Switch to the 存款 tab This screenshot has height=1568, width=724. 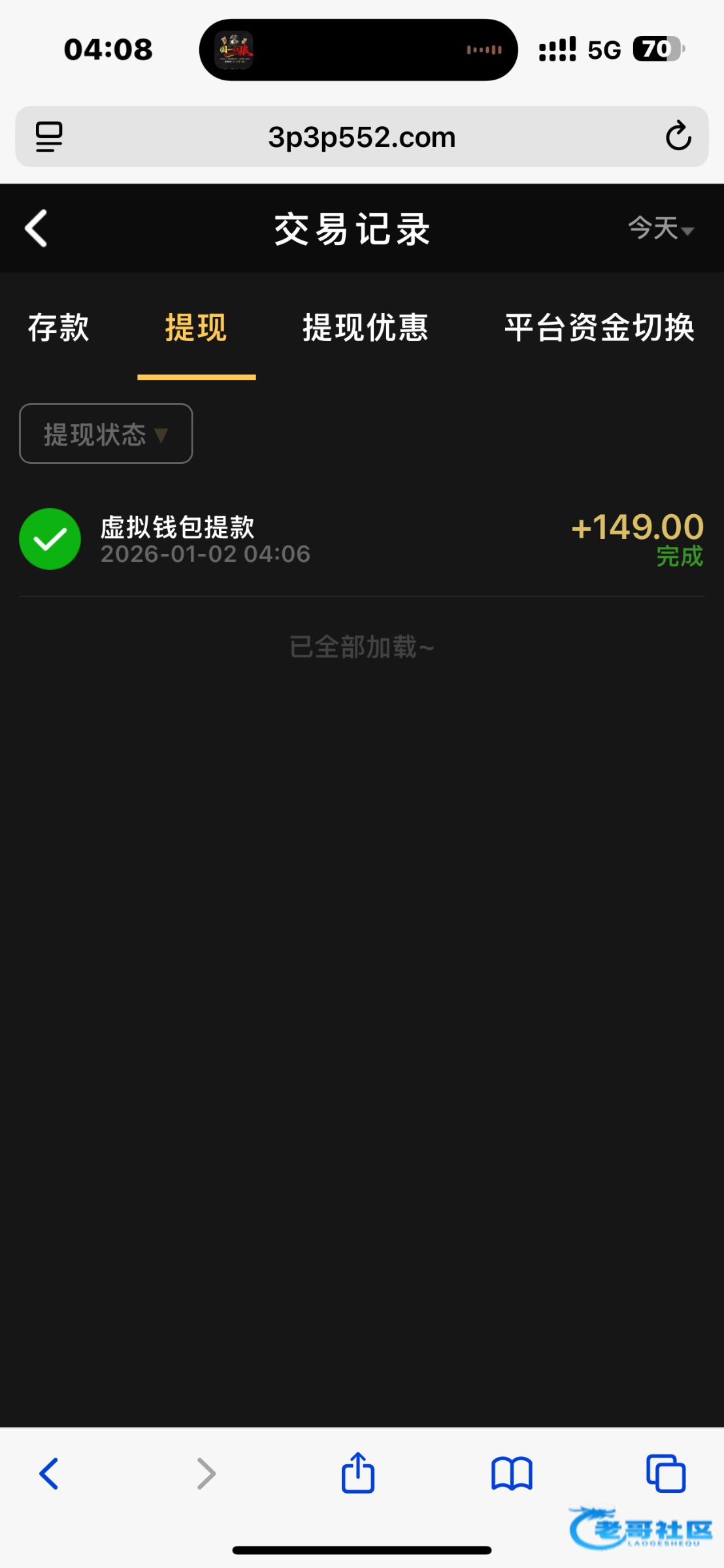(59, 327)
